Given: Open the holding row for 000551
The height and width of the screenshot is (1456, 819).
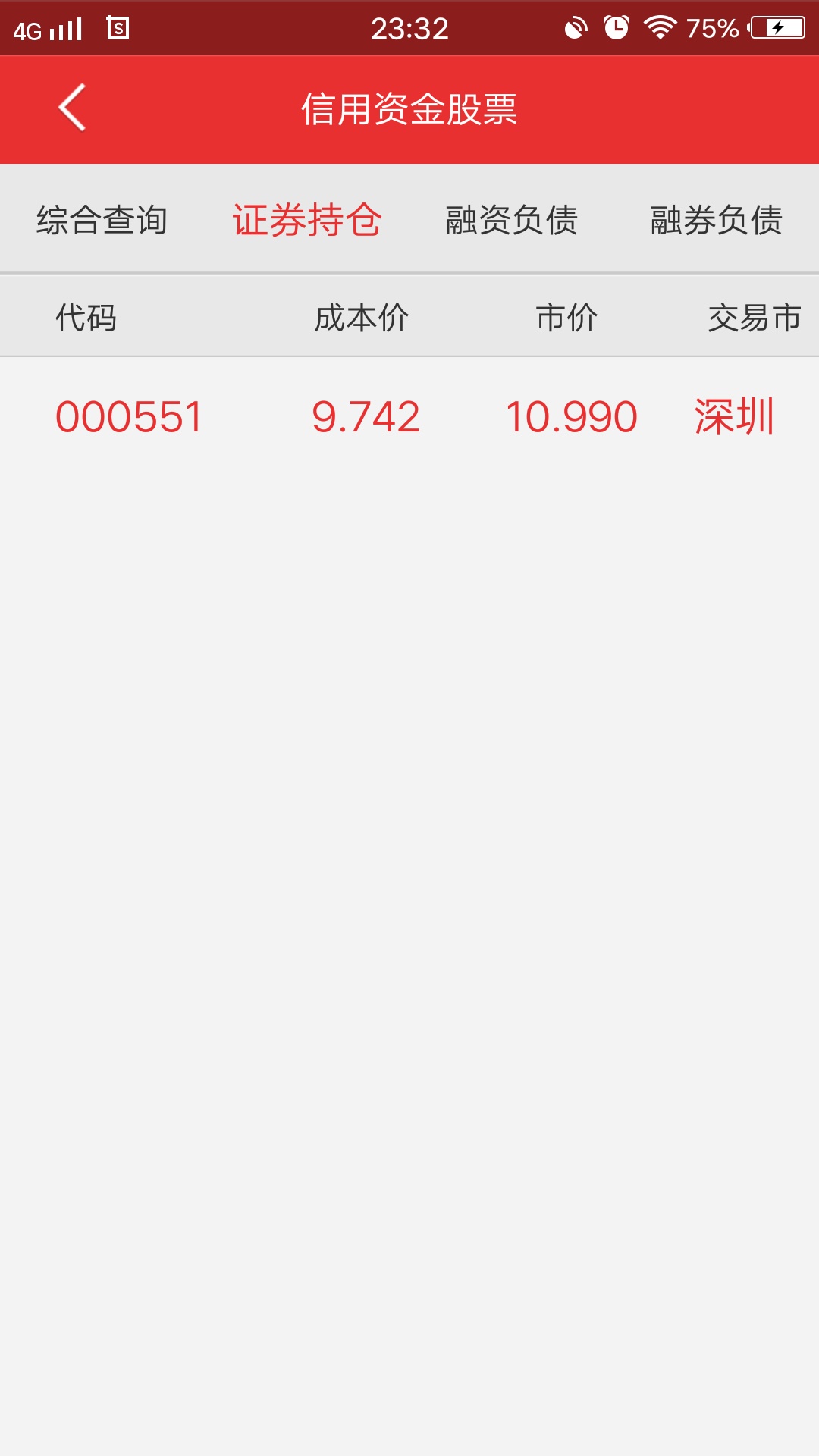Looking at the screenshot, I should tap(409, 417).
